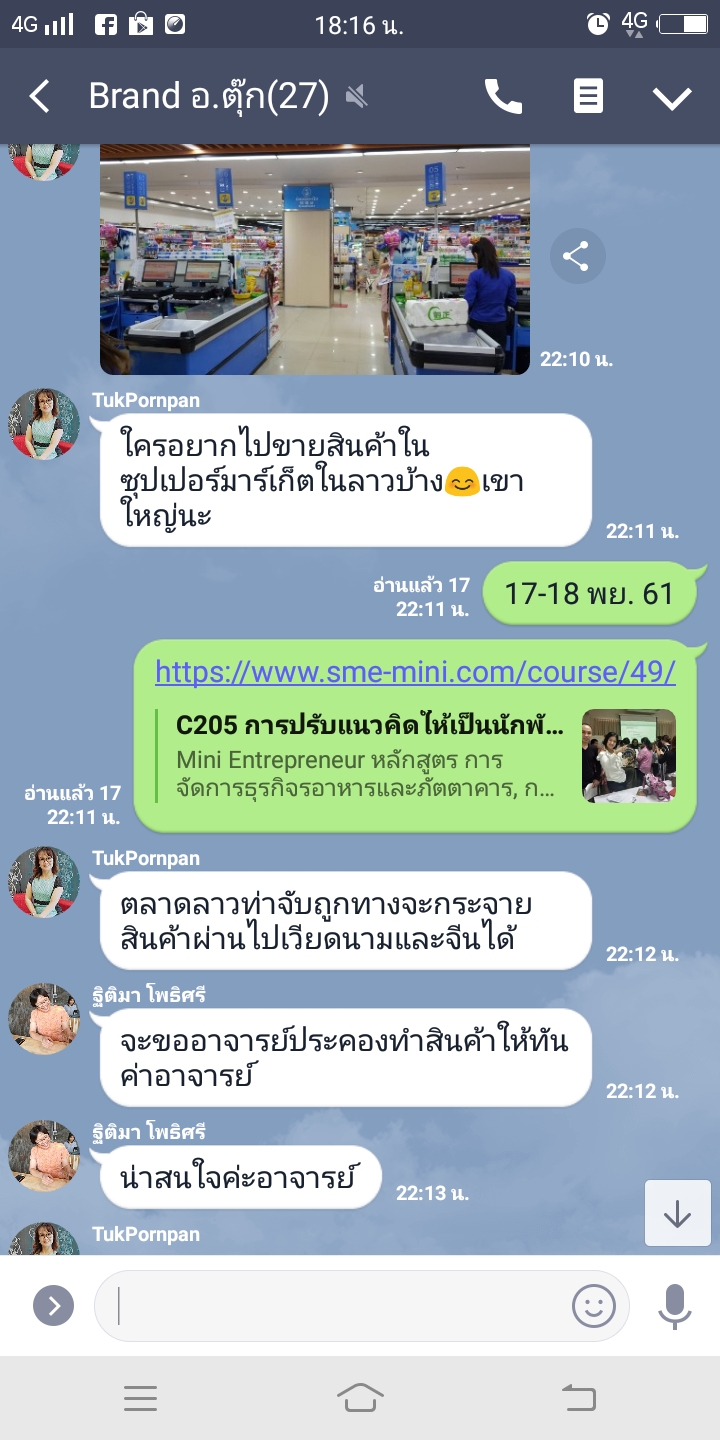Open the sme-mini.com course link
The height and width of the screenshot is (1440, 720).
pyautogui.click(x=415, y=672)
